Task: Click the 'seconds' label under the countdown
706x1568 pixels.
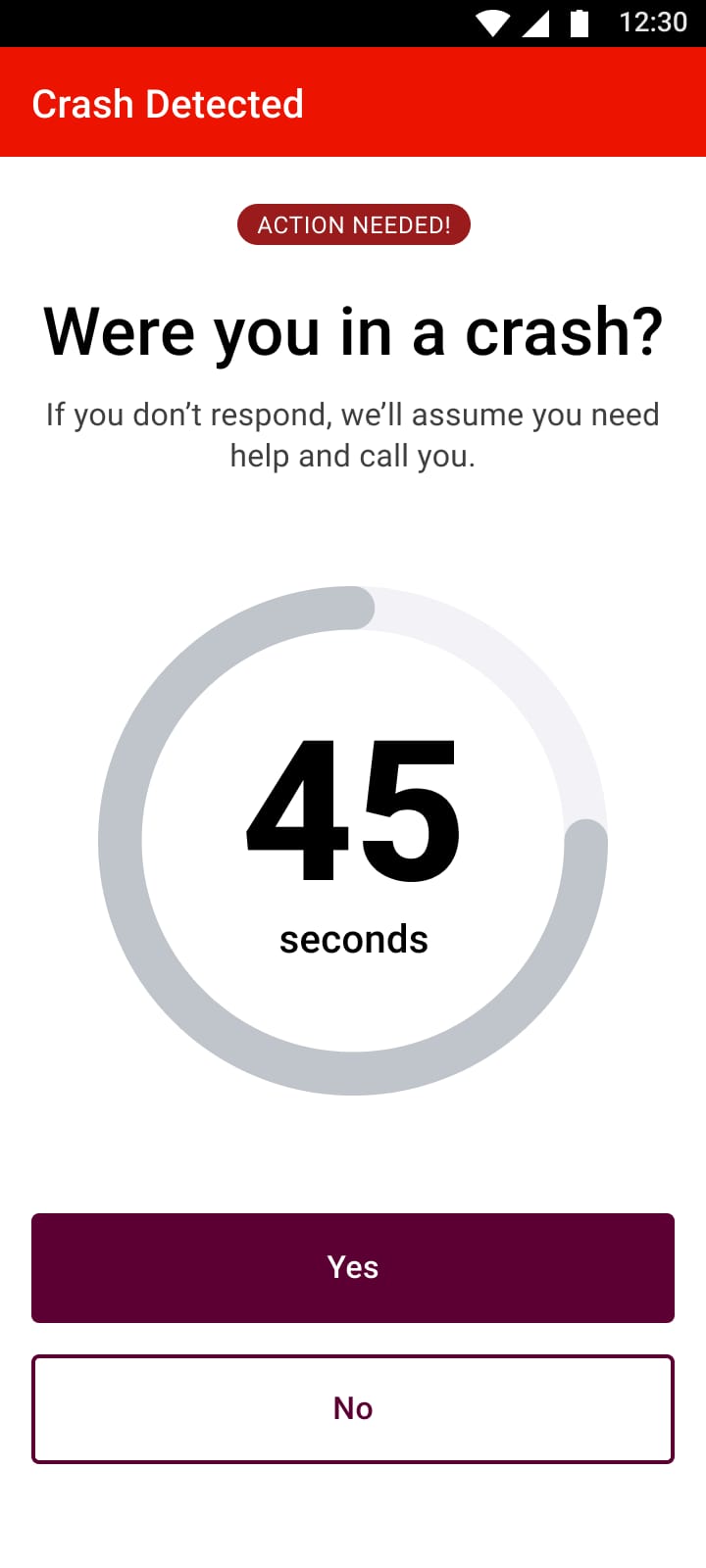Action: click(353, 939)
